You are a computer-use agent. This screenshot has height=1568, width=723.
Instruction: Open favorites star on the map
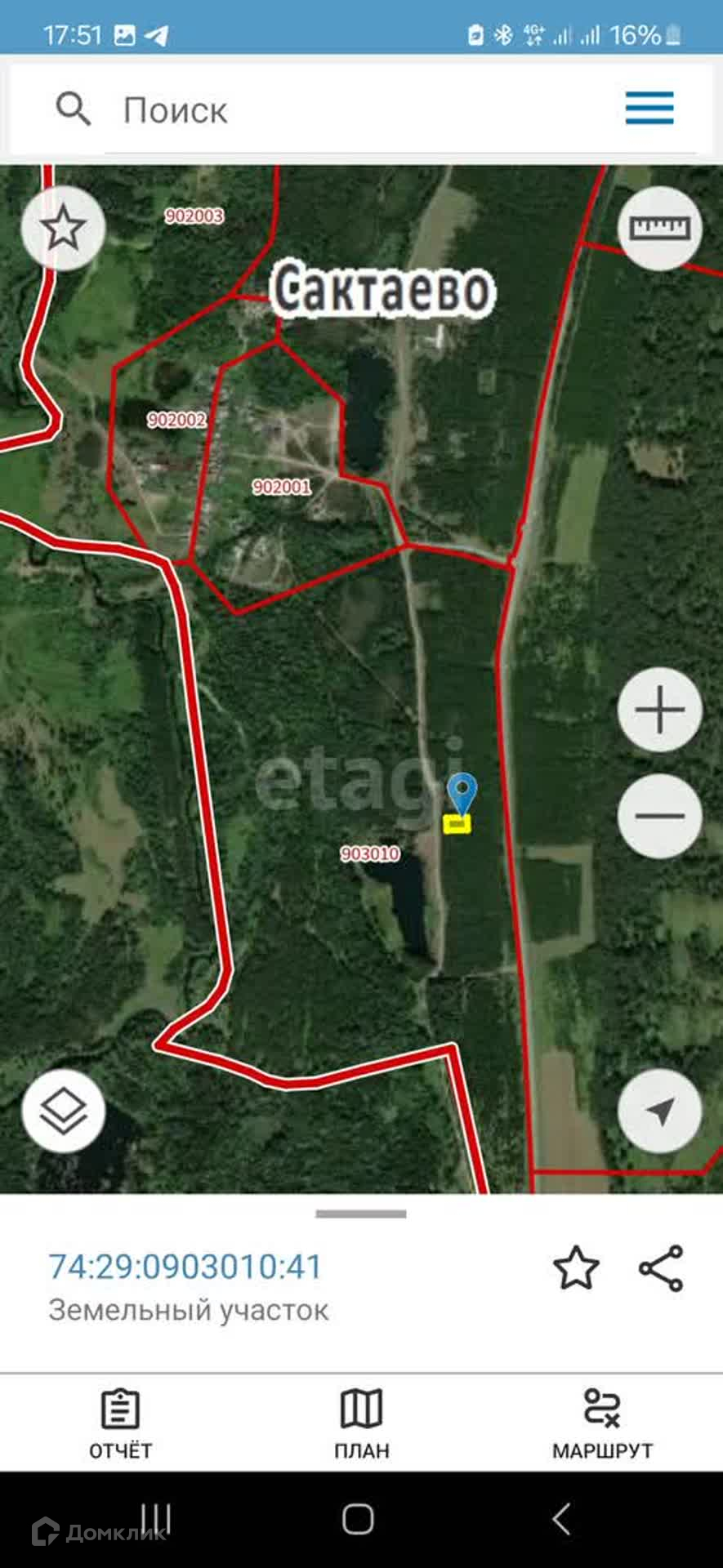63,228
